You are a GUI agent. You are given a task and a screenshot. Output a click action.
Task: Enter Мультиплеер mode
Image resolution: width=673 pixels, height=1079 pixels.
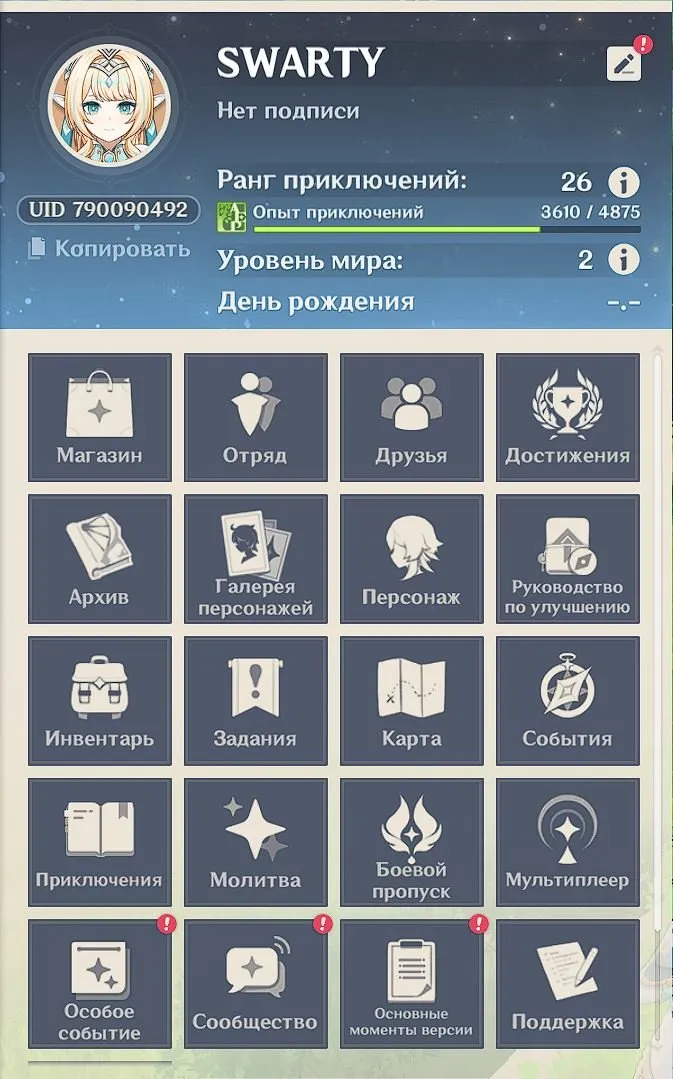[568, 842]
